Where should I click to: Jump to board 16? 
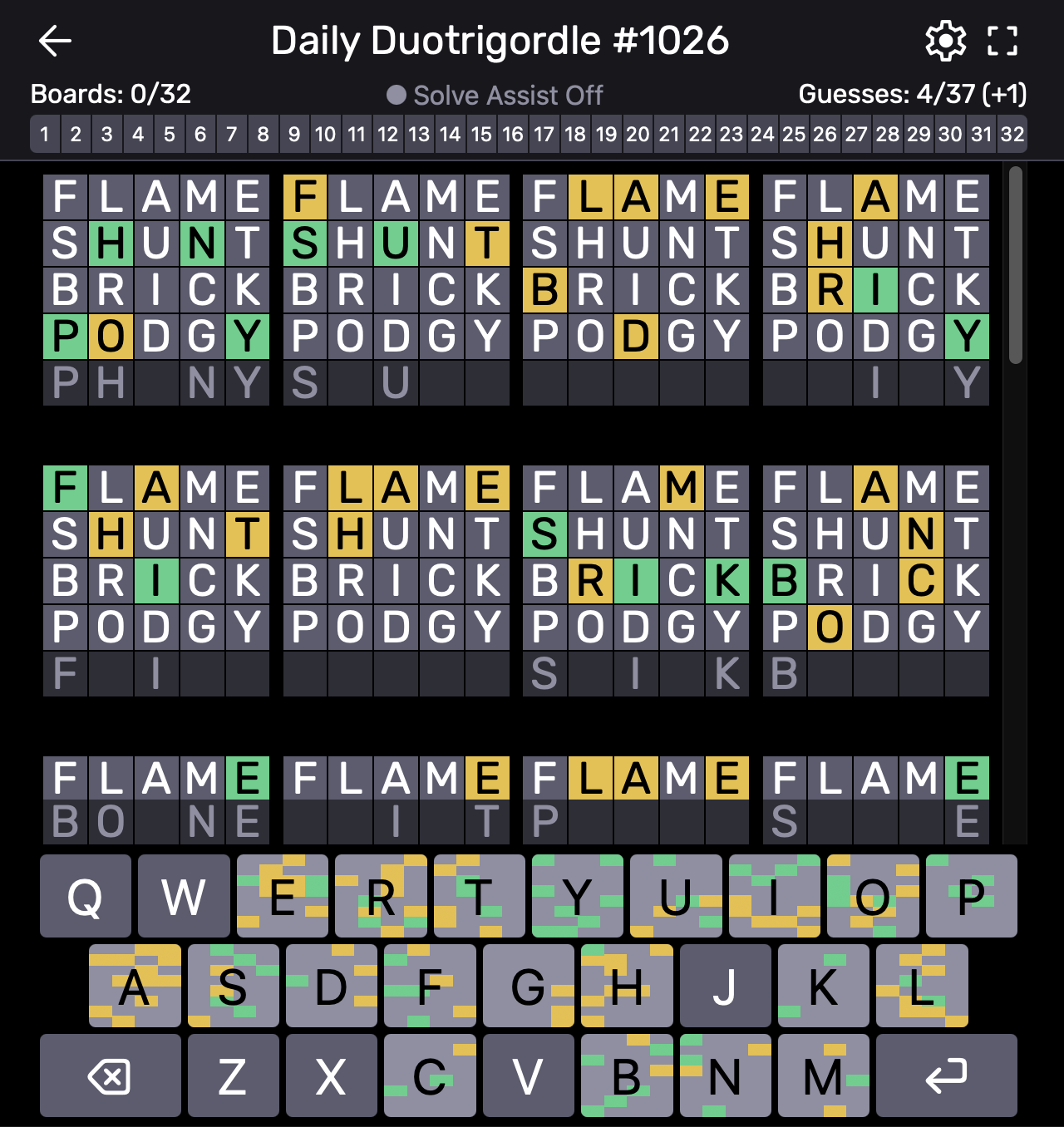(513, 134)
